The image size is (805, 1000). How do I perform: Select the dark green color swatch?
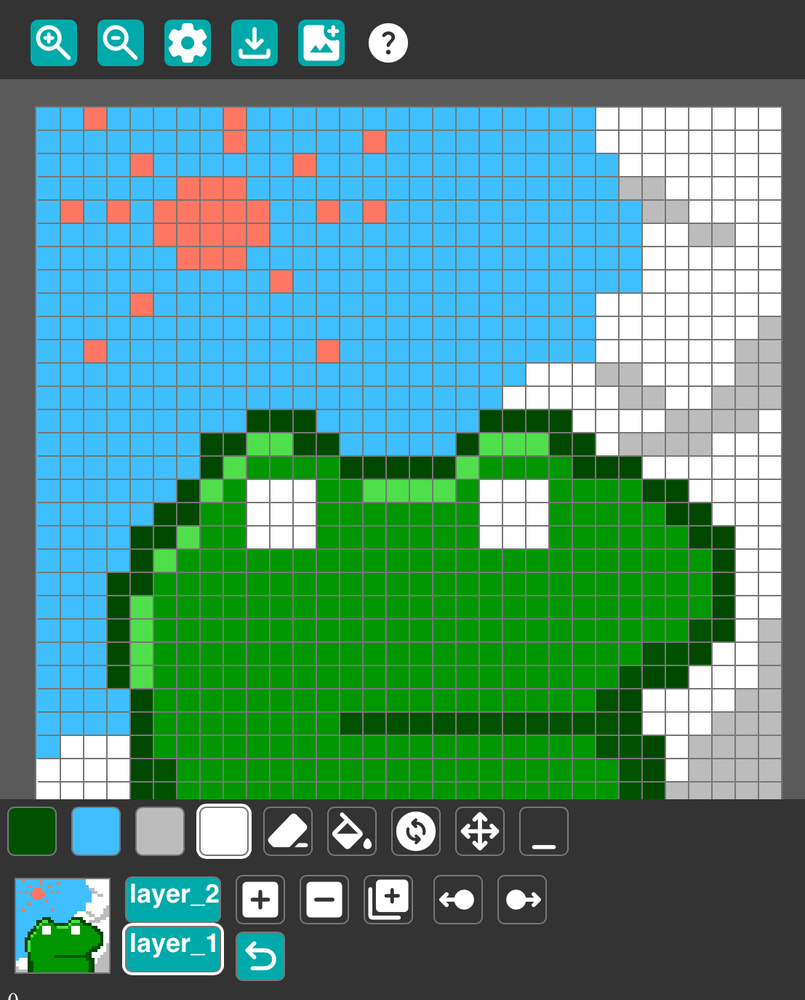(x=32, y=832)
